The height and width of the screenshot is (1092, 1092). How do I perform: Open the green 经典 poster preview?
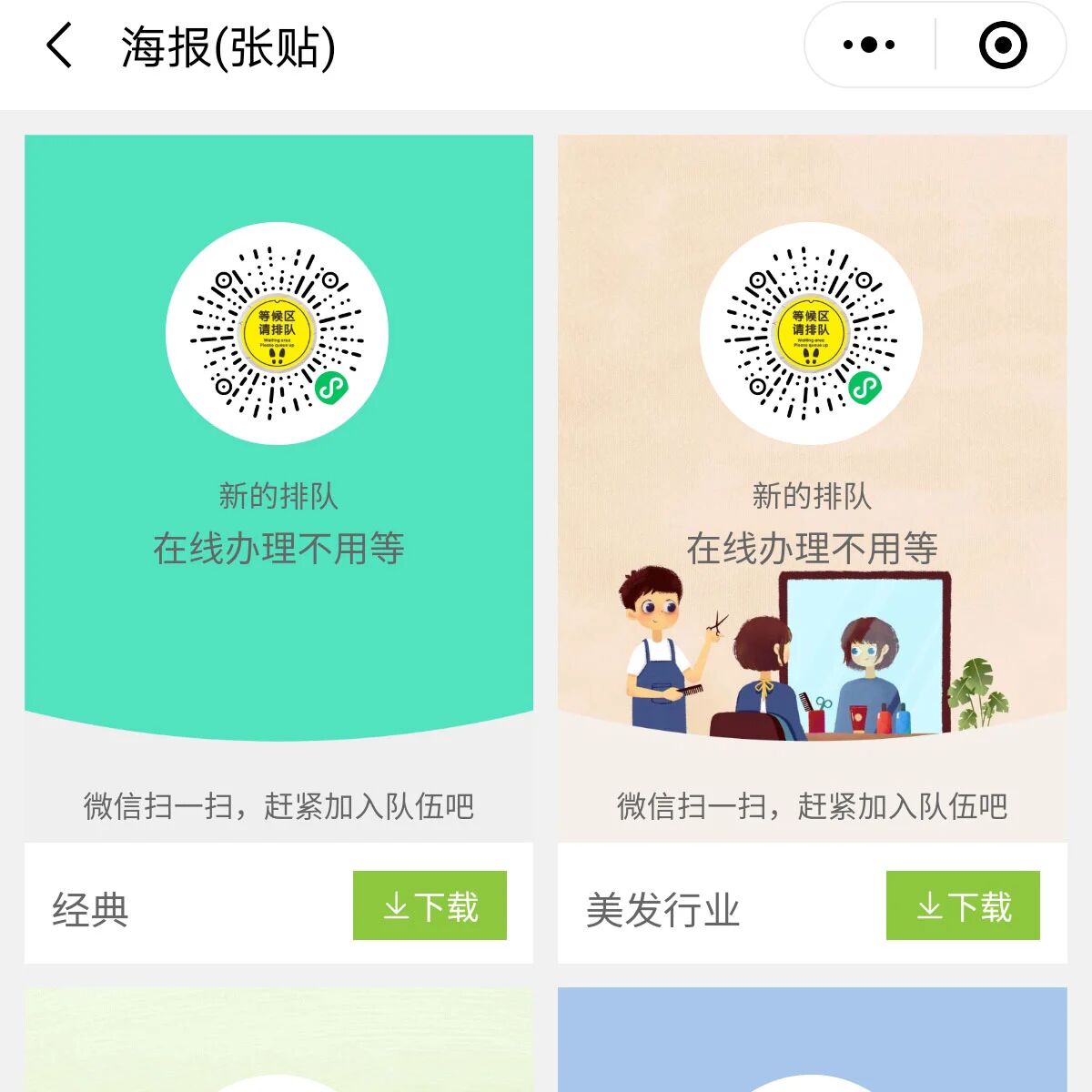click(278, 488)
